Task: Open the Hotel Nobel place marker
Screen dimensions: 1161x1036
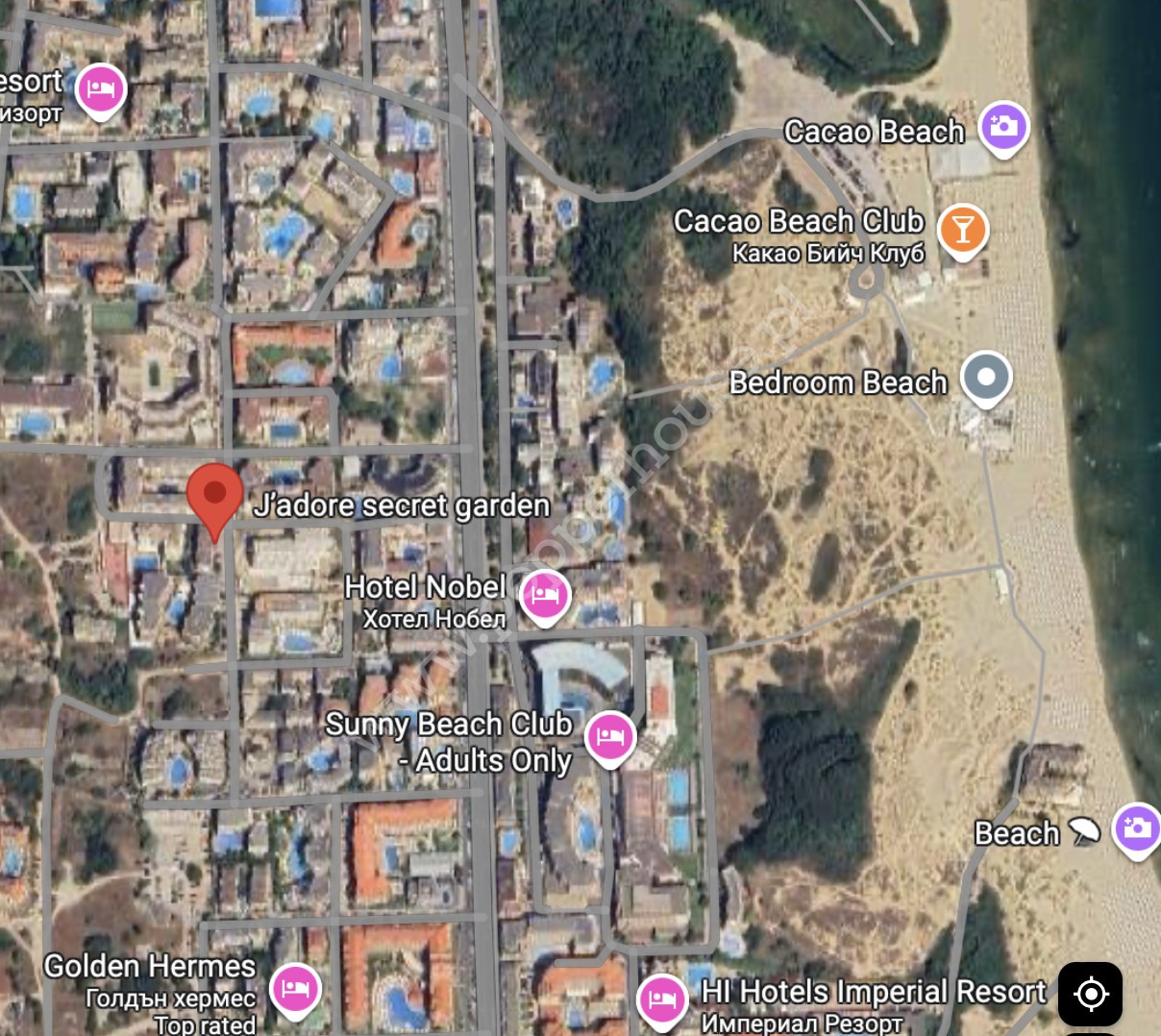Action: (x=545, y=597)
